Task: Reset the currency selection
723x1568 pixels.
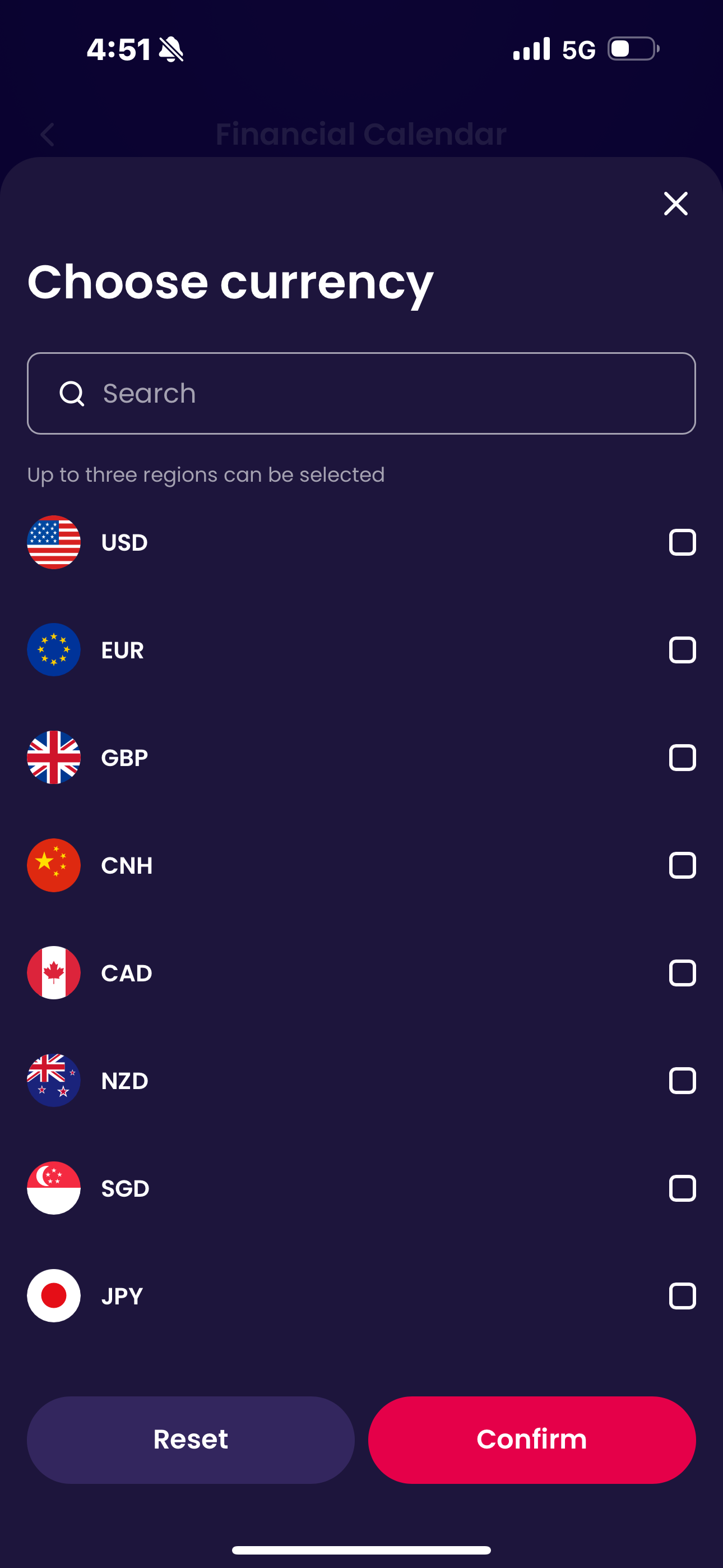Action: pos(191,1440)
